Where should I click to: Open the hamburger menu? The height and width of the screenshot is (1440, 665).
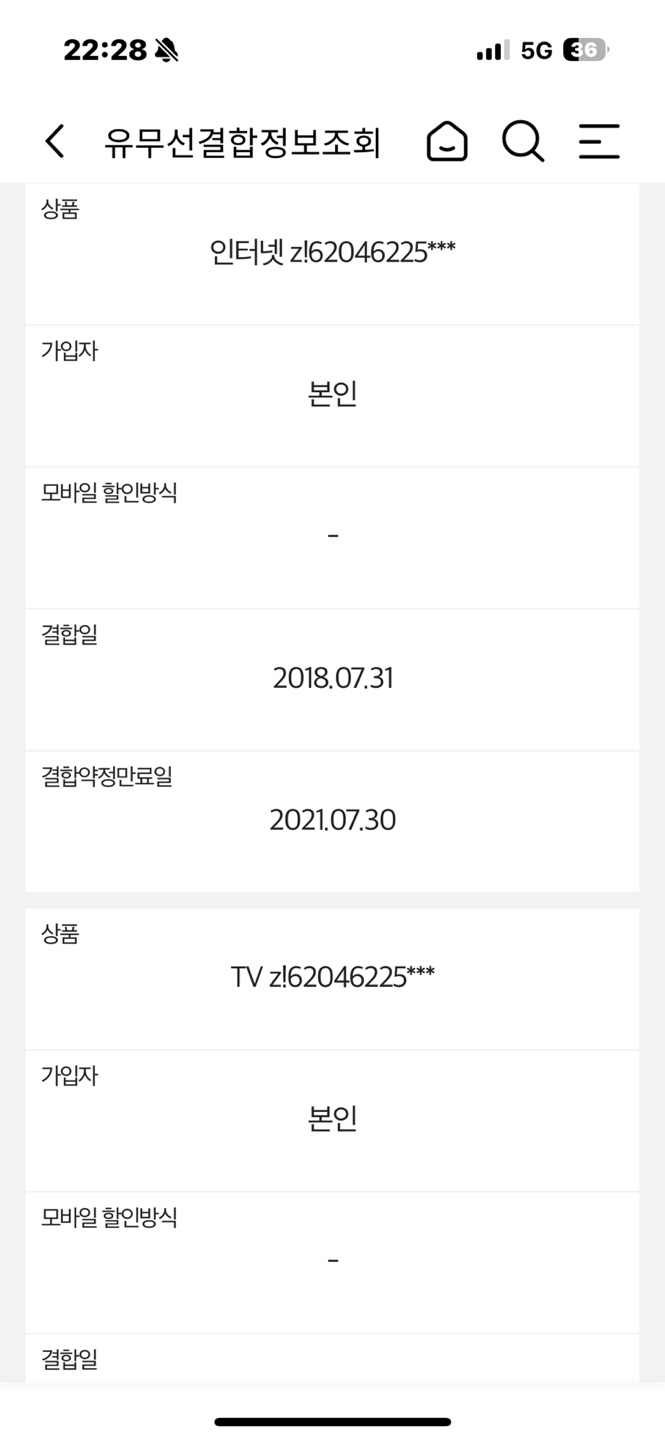599,141
